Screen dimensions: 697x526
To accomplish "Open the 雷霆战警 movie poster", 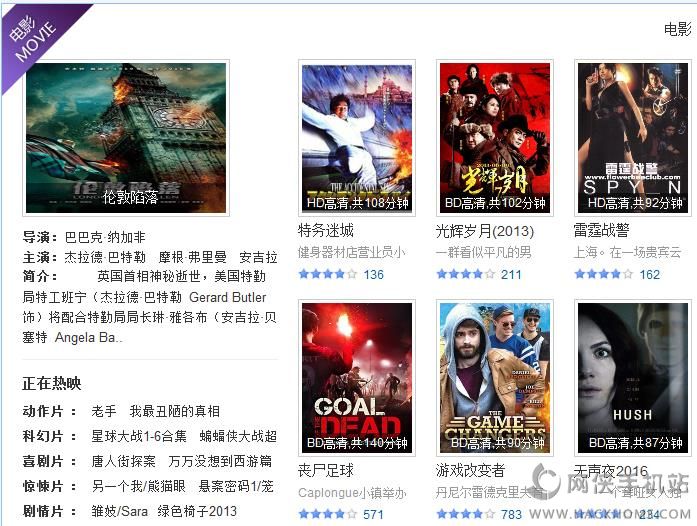I will click(633, 138).
